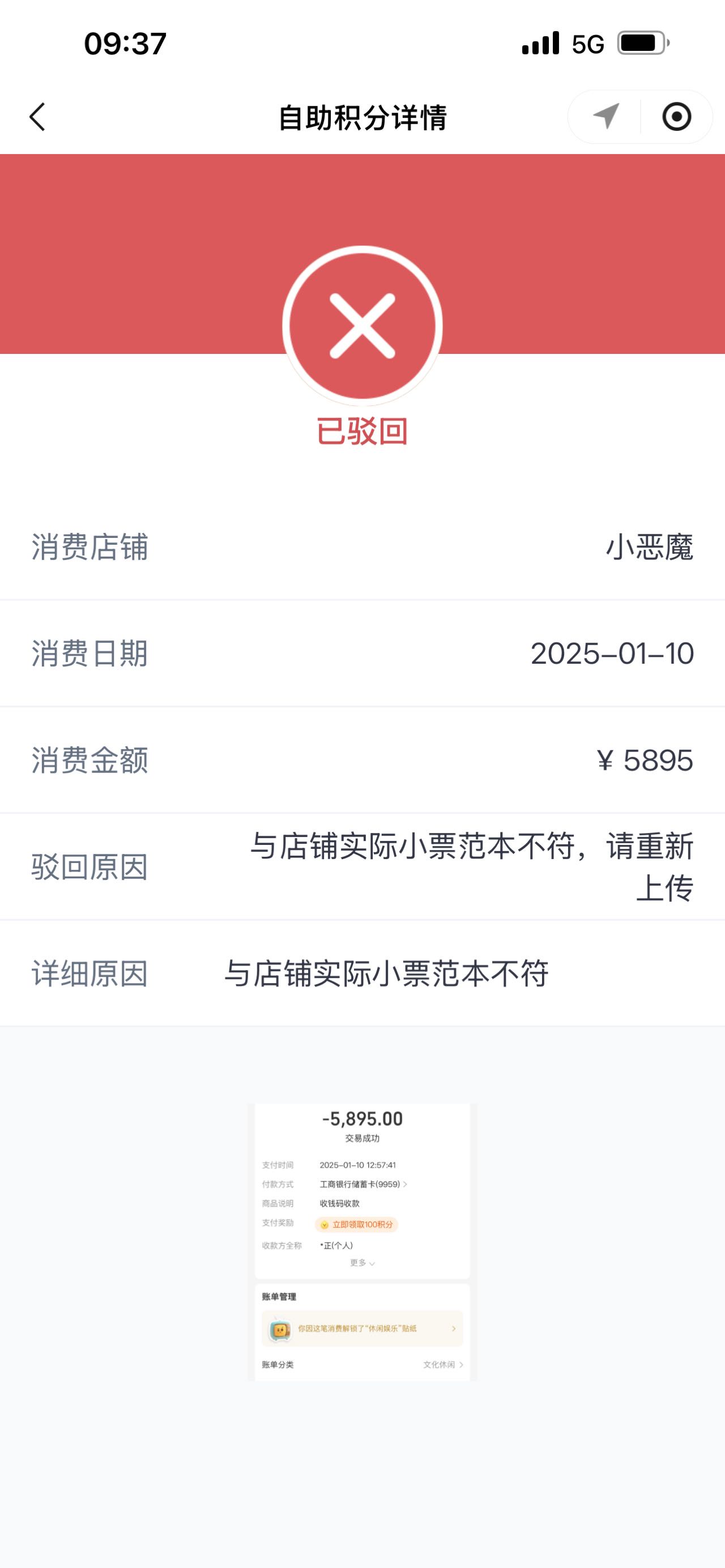725x1568 pixels.
Task: Open the uploaded payment receipt image
Action: point(362,1242)
